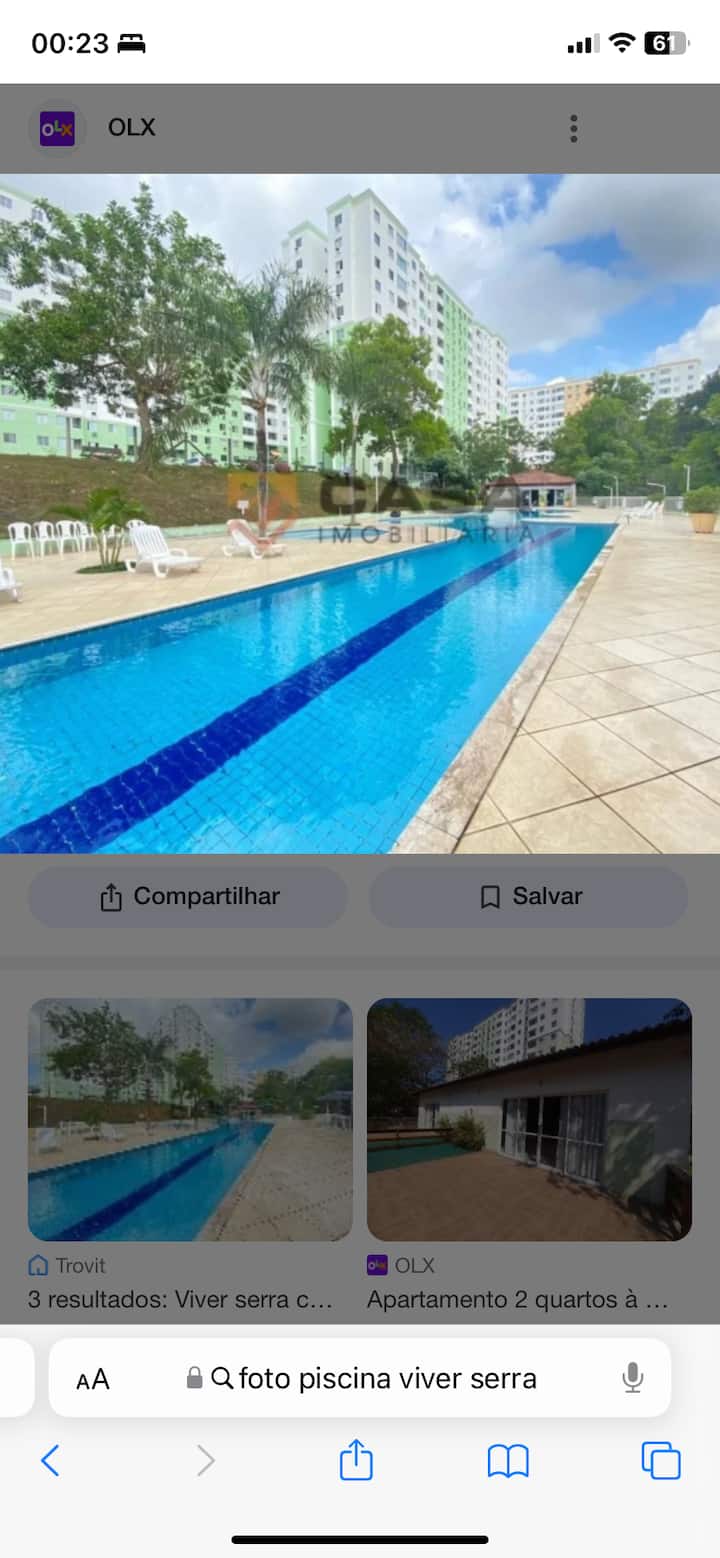Open the AA page settings menu
The image size is (720, 1558).
93,1379
